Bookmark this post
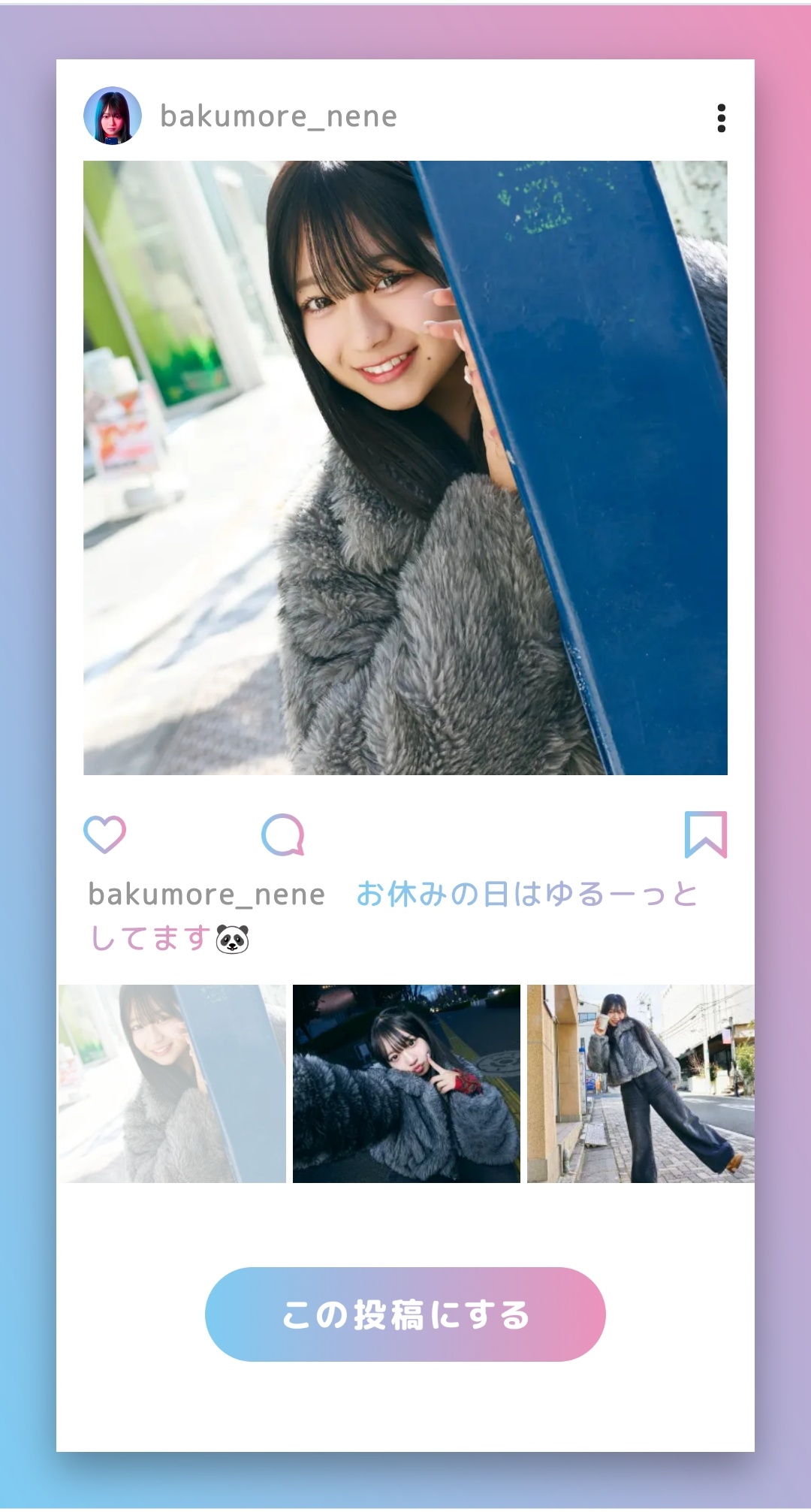This screenshot has width=811, height=1512. click(705, 834)
